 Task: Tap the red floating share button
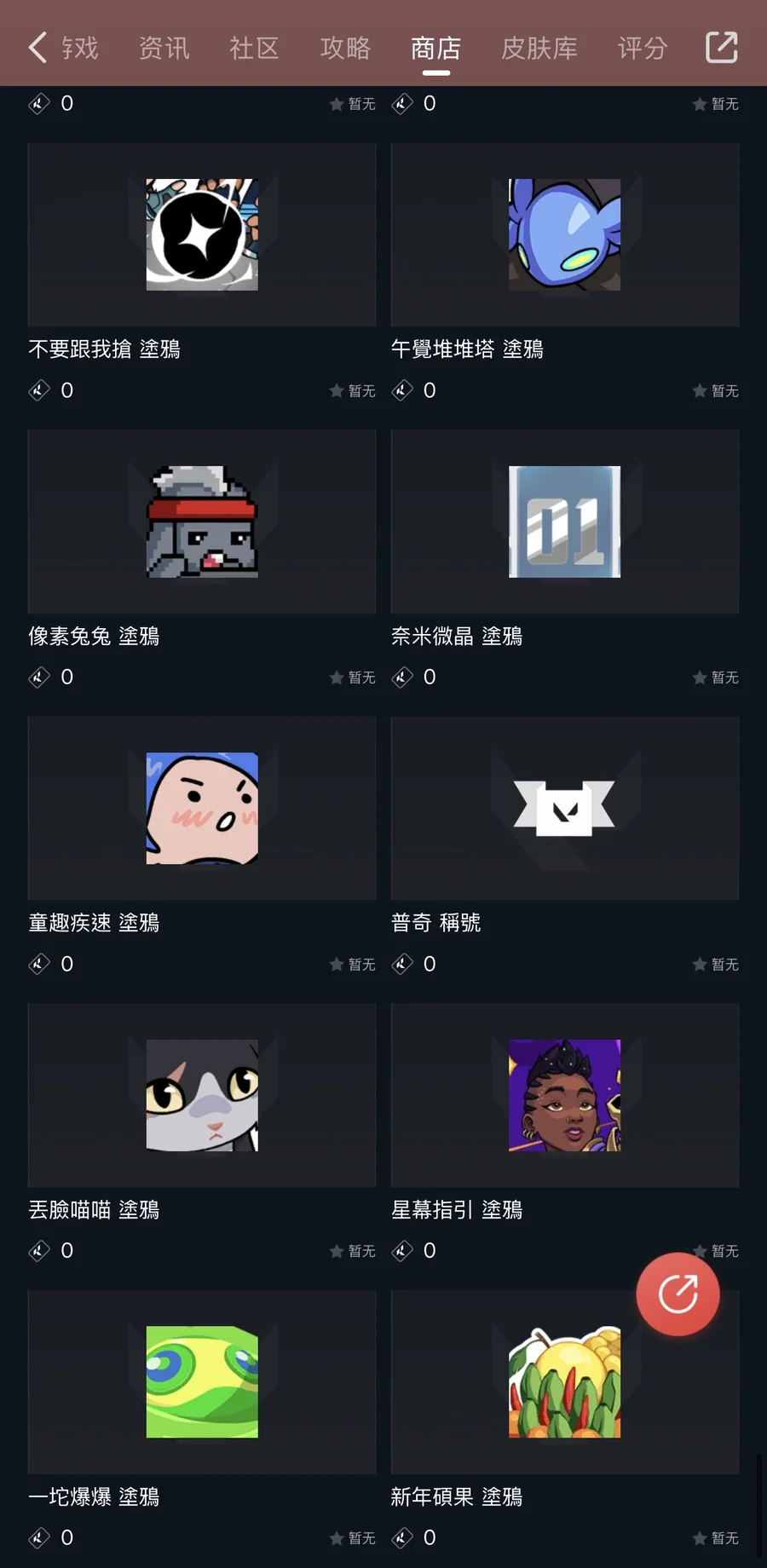[678, 1294]
